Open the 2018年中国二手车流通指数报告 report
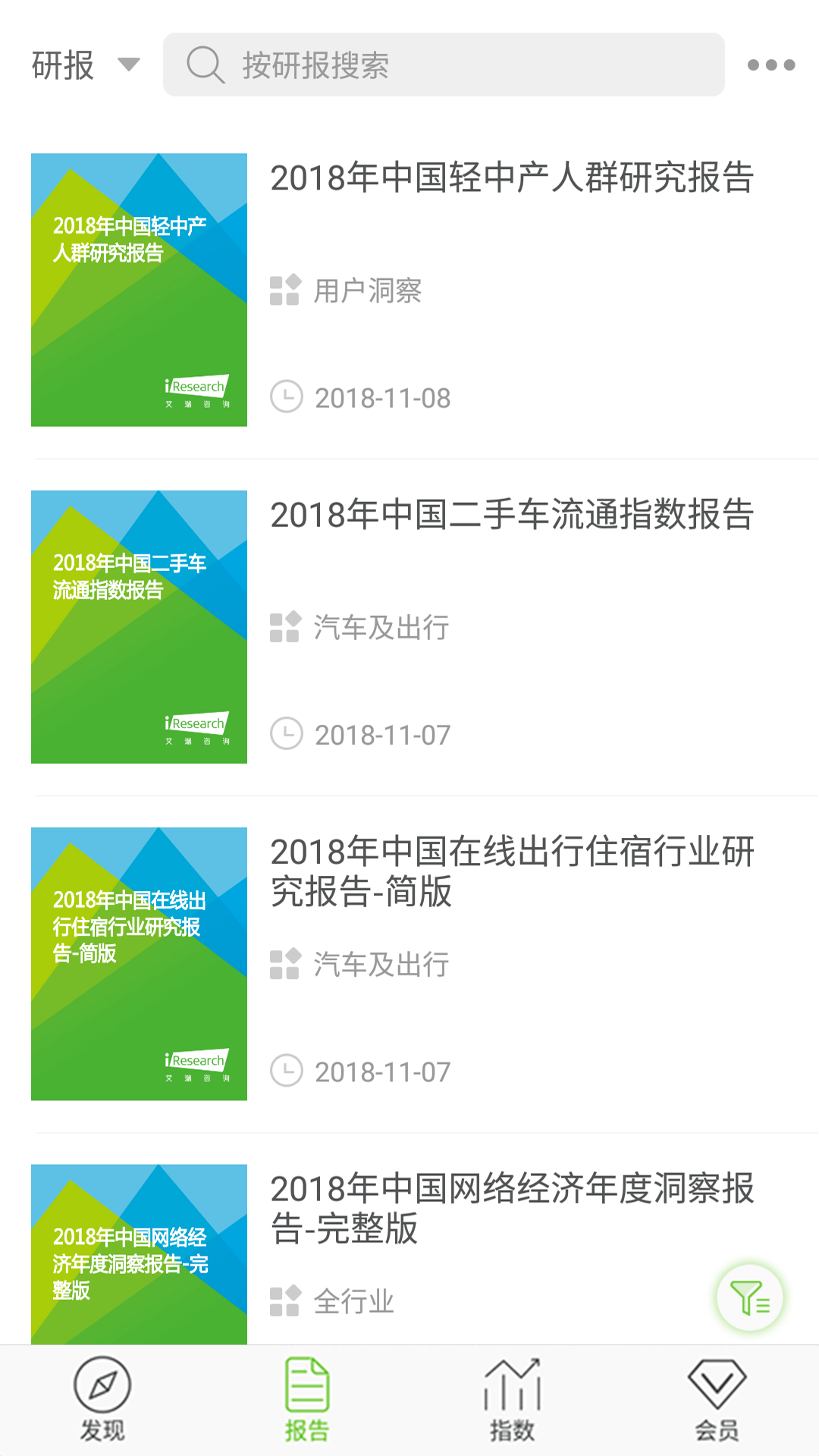Viewport: 819px width, 1456px height. (x=512, y=516)
